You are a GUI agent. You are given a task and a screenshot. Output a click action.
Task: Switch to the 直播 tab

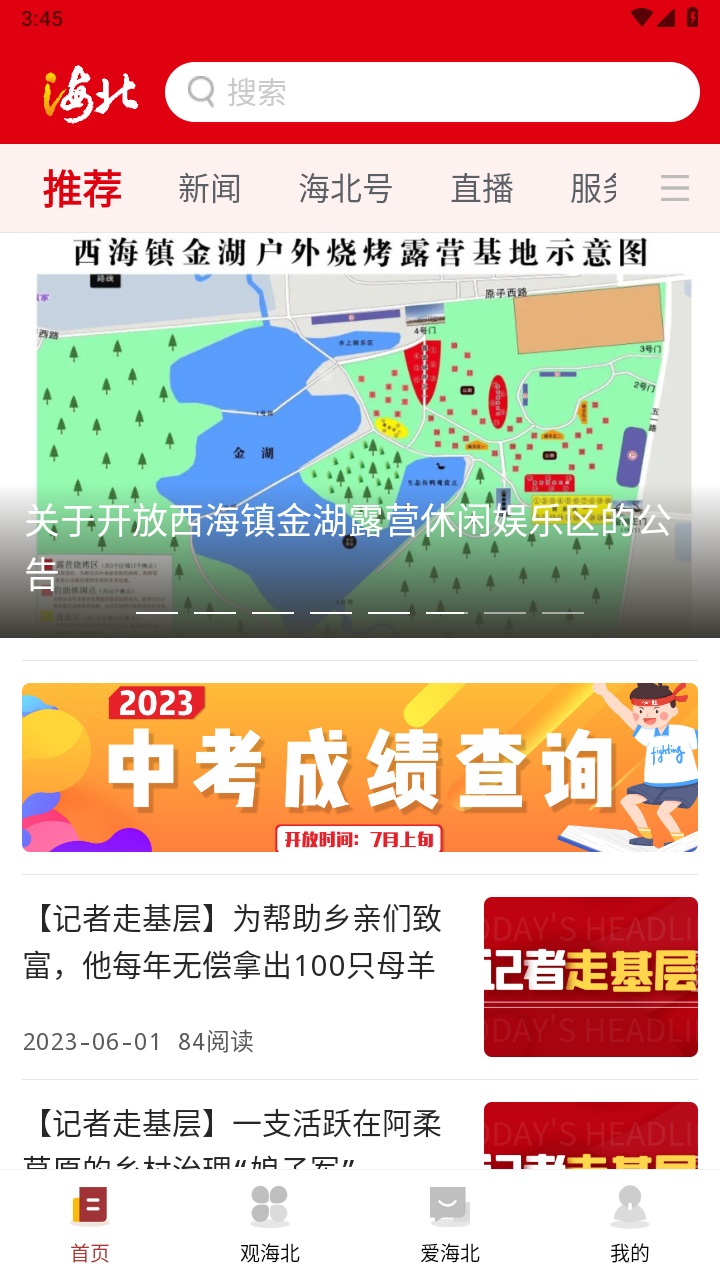483,188
